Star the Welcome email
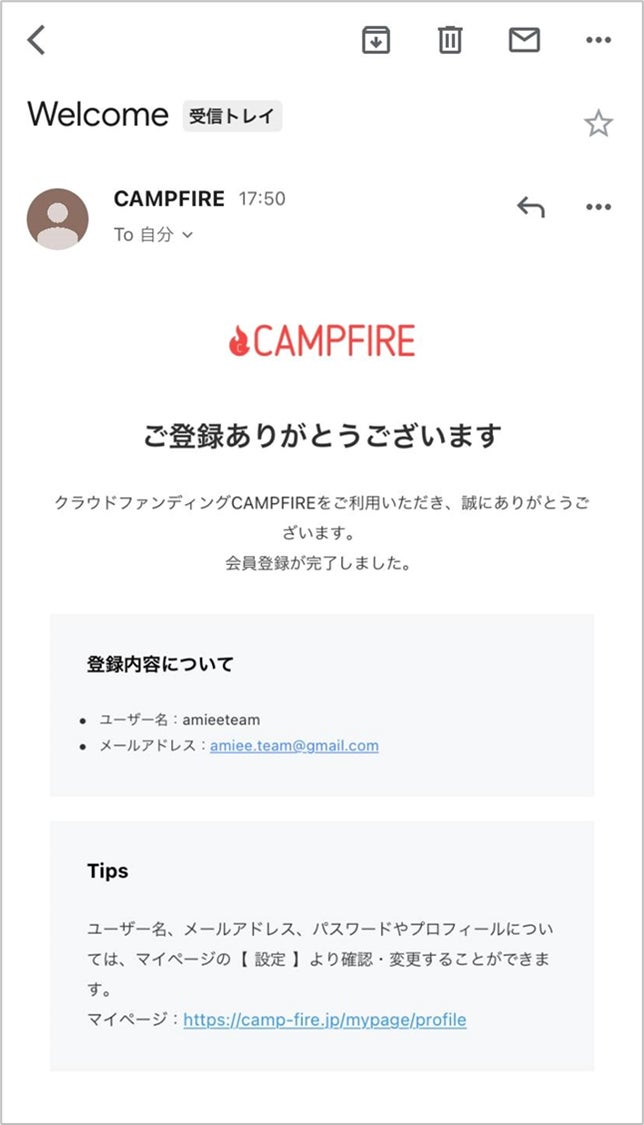Viewport: 644px width, 1125px height. pyautogui.click(x=598, y=124)
